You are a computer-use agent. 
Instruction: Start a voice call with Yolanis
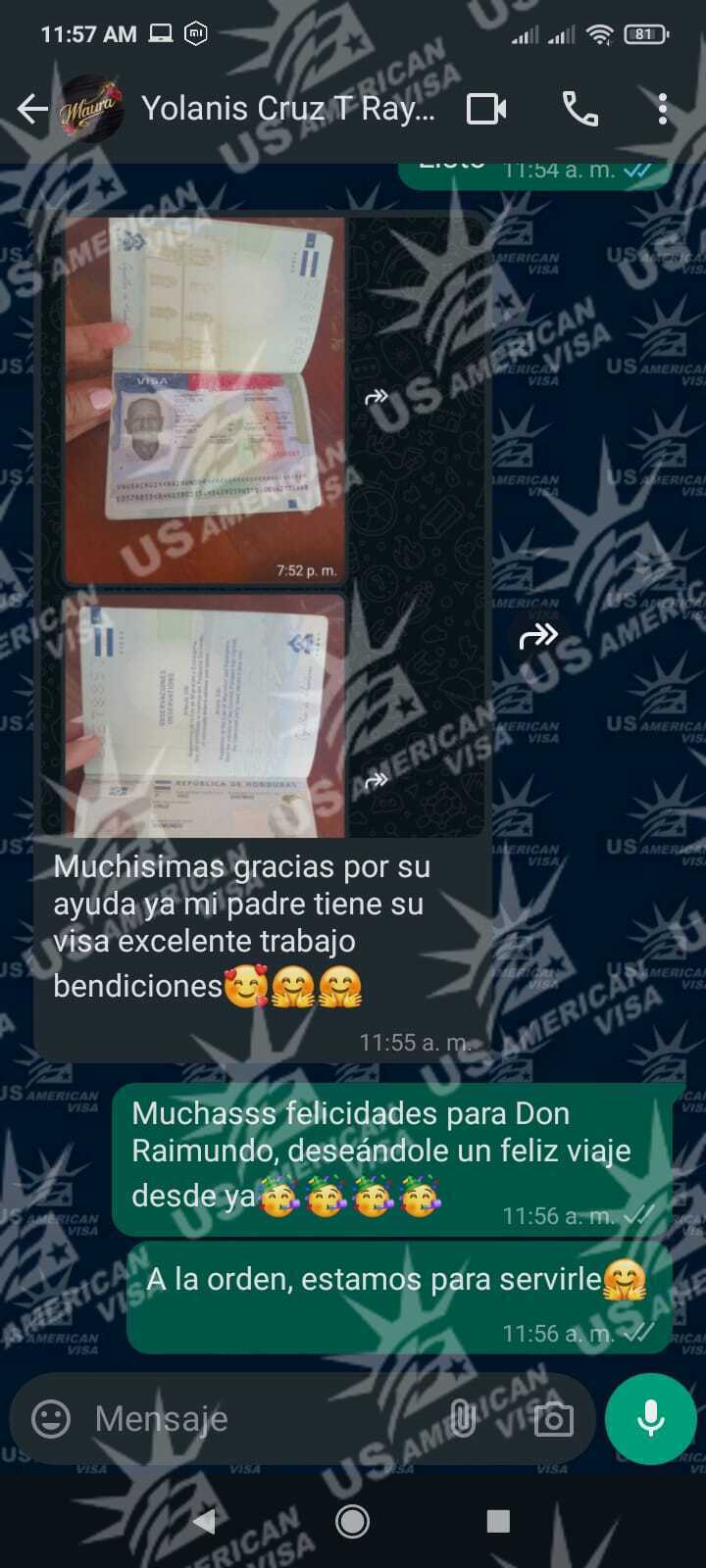coord(580,109)
